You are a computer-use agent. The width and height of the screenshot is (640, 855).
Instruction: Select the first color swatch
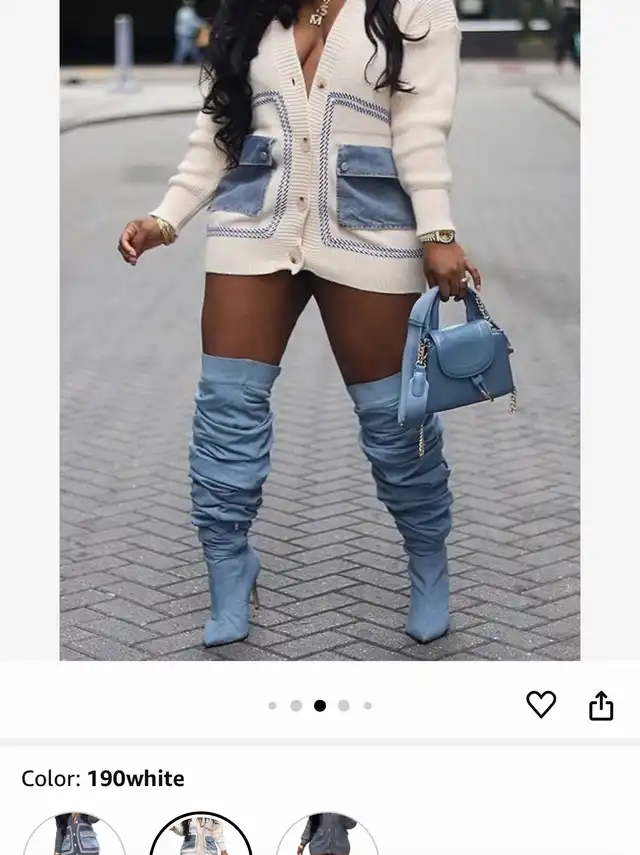74,837
